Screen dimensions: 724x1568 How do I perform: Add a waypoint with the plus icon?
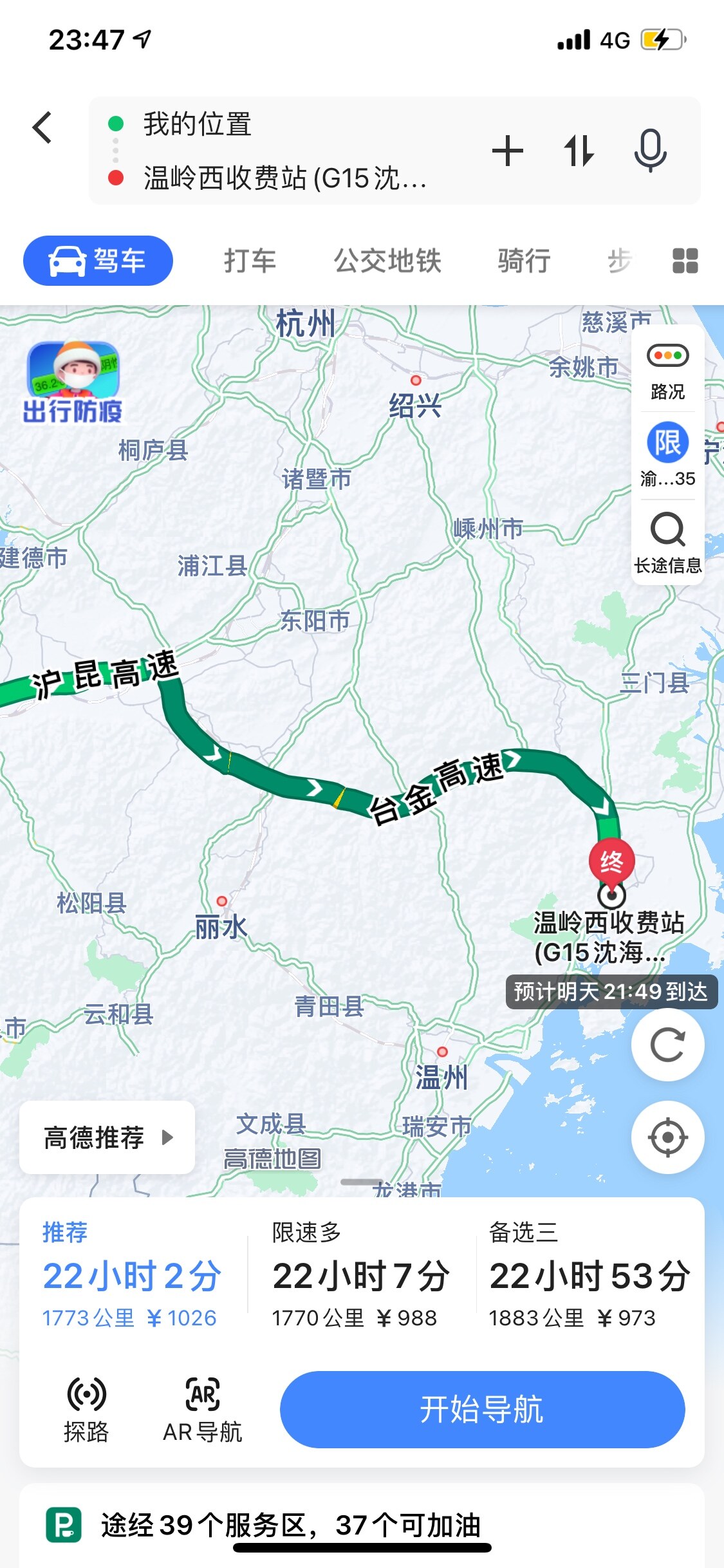coord(507,151)
